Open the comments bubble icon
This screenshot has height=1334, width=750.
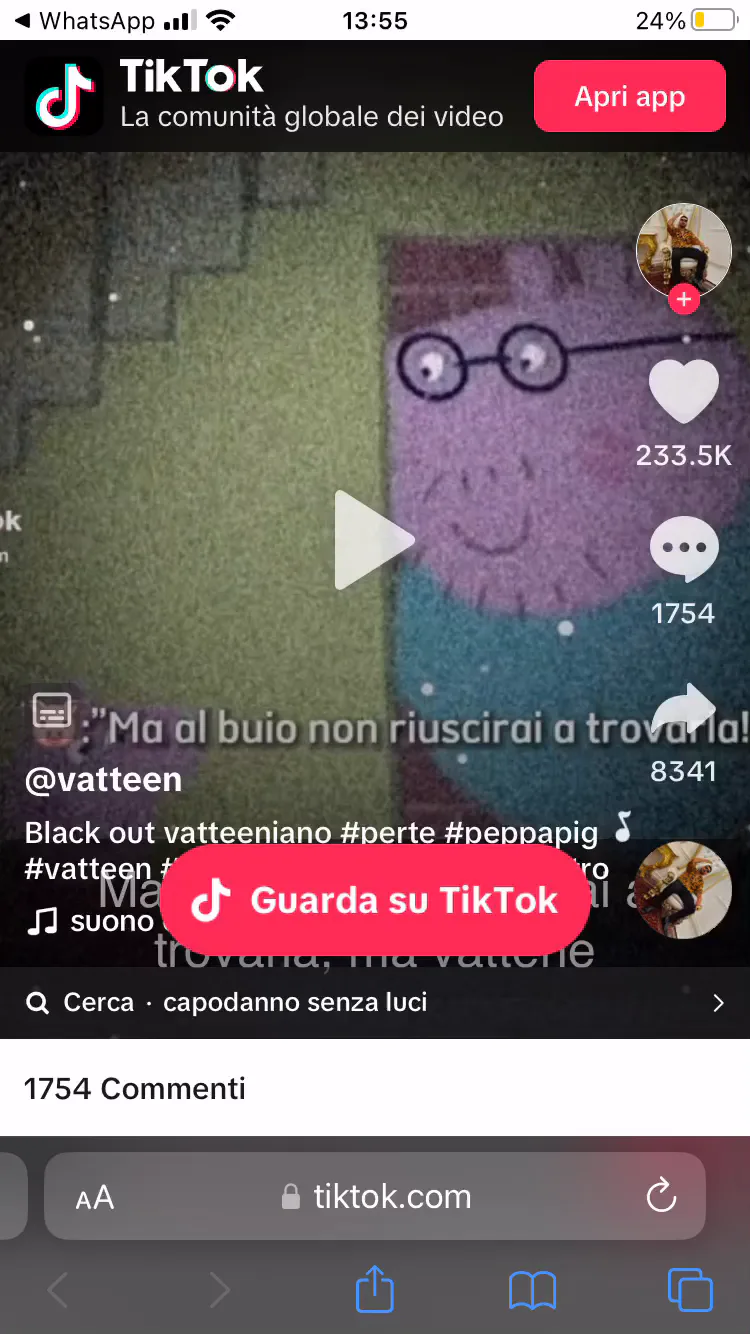[x=684, y=549]
